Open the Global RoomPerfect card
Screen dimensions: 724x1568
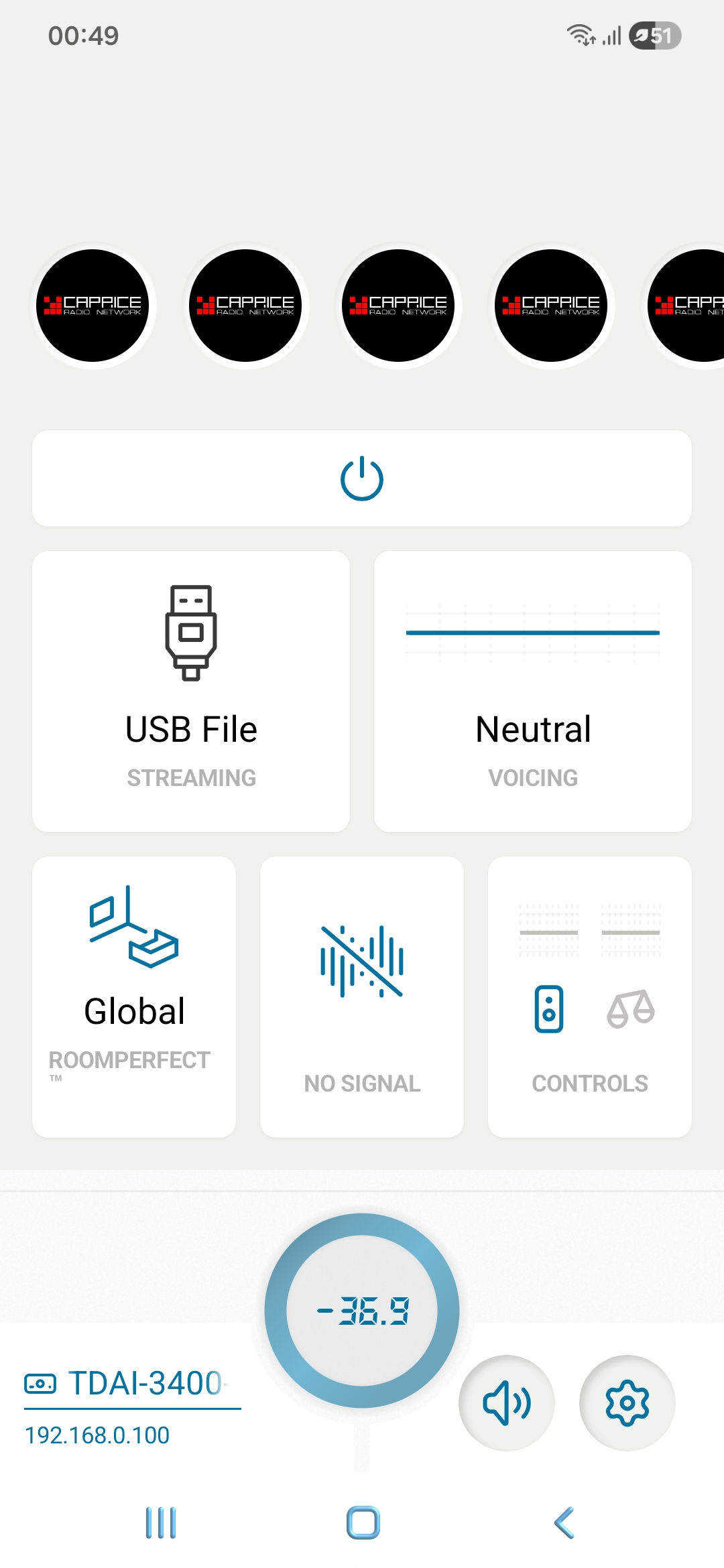134,996
